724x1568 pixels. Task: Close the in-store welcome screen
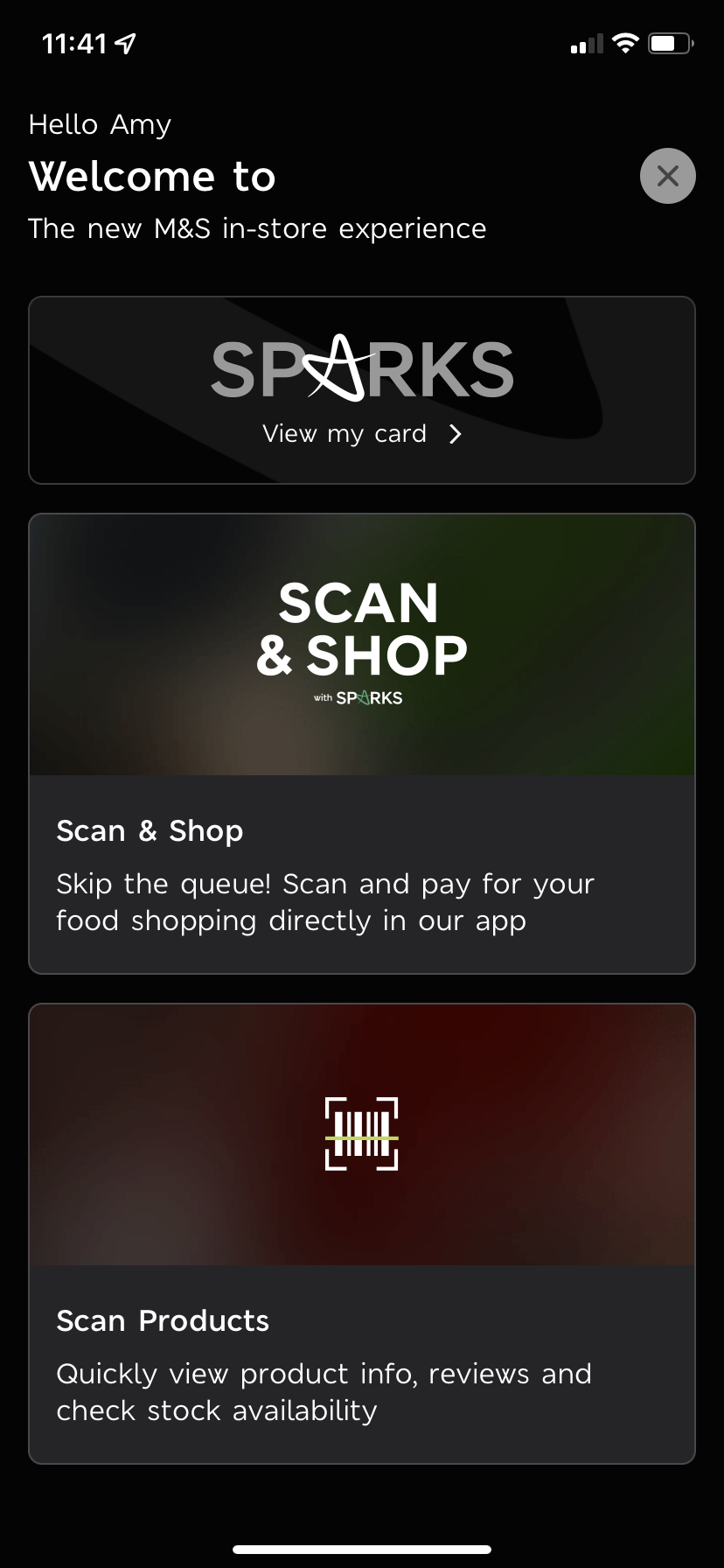click(667, 176)
